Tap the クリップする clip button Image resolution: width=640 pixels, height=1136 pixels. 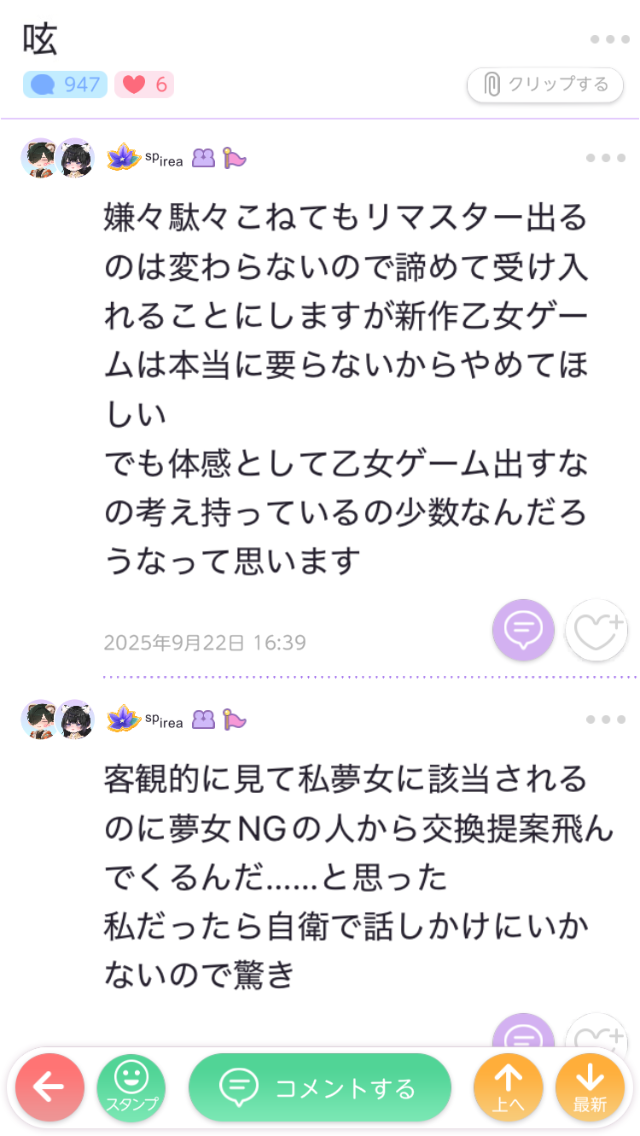coord(546,85)
